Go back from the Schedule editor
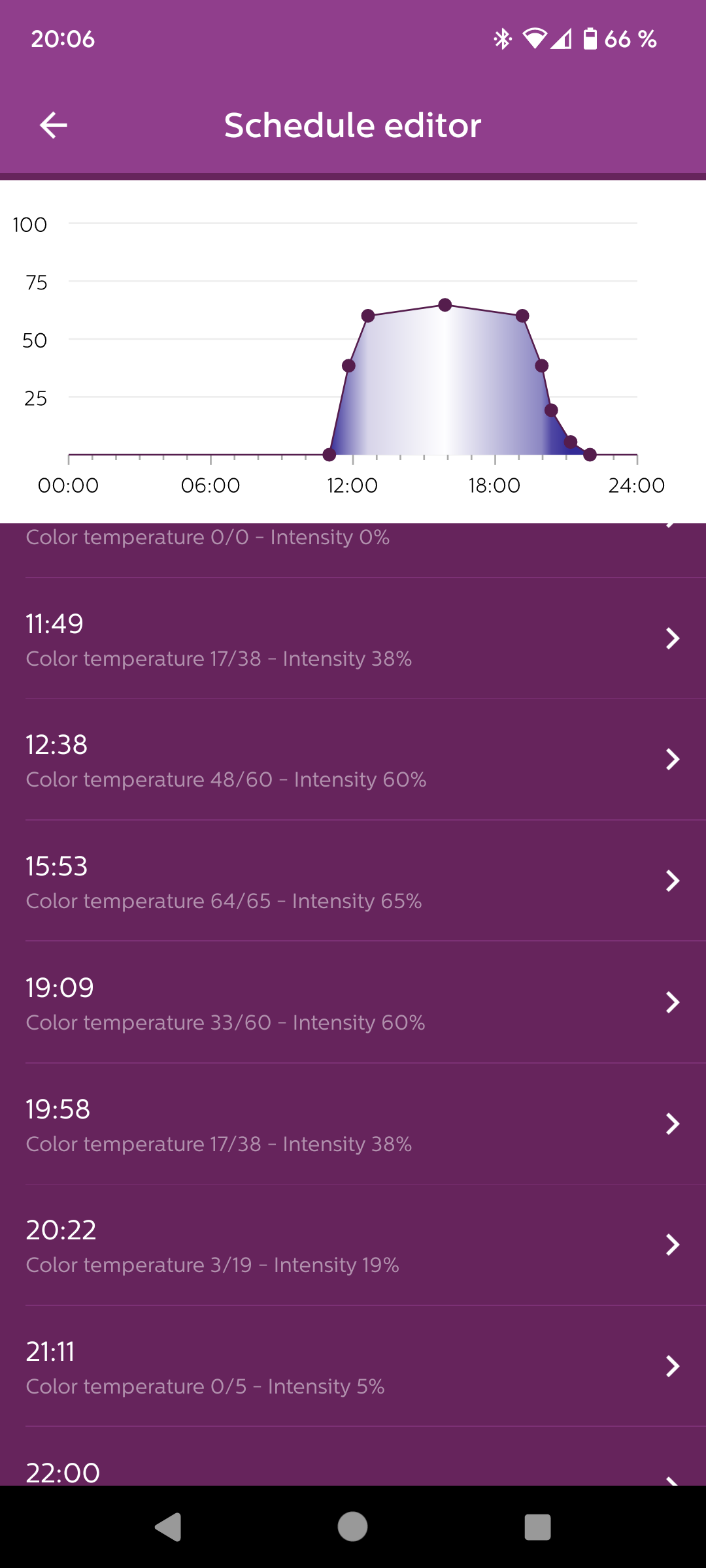Screen dimensions: 706x1568 pos(54,125)
